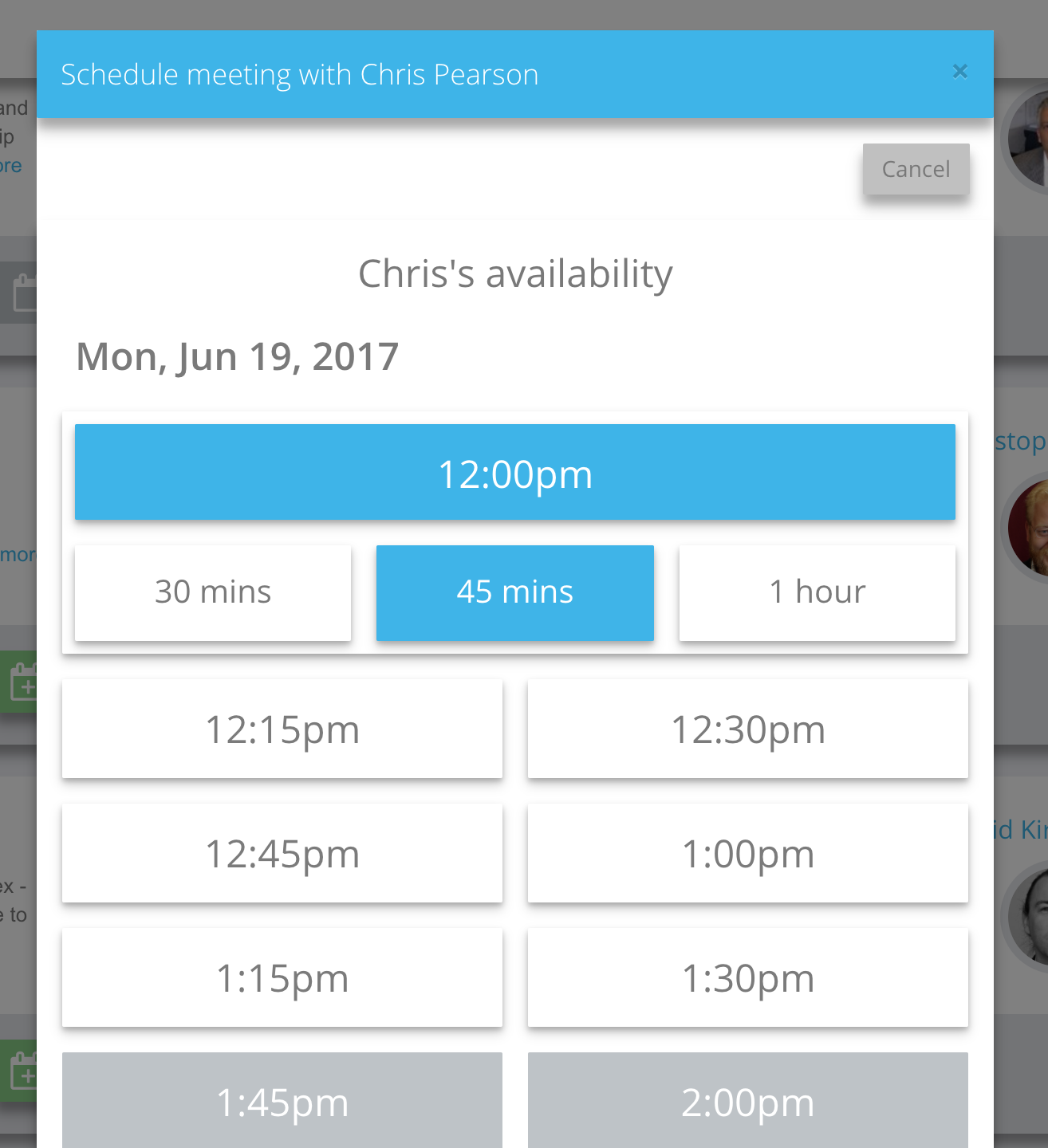Tap the 1:45pm slot
Screen dimensions: 1048x1148
pos(282,1102)
